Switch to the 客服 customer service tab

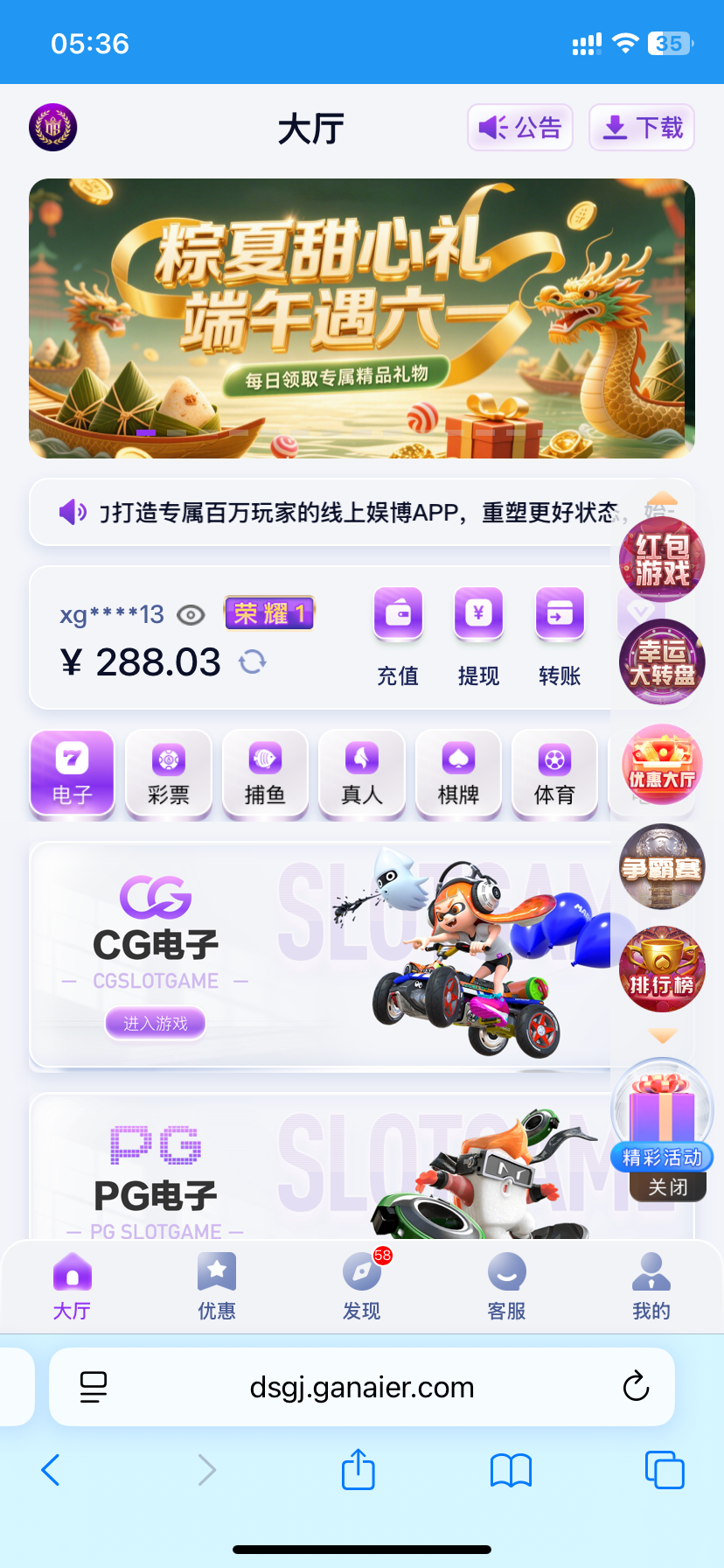tap(506, 1284)
